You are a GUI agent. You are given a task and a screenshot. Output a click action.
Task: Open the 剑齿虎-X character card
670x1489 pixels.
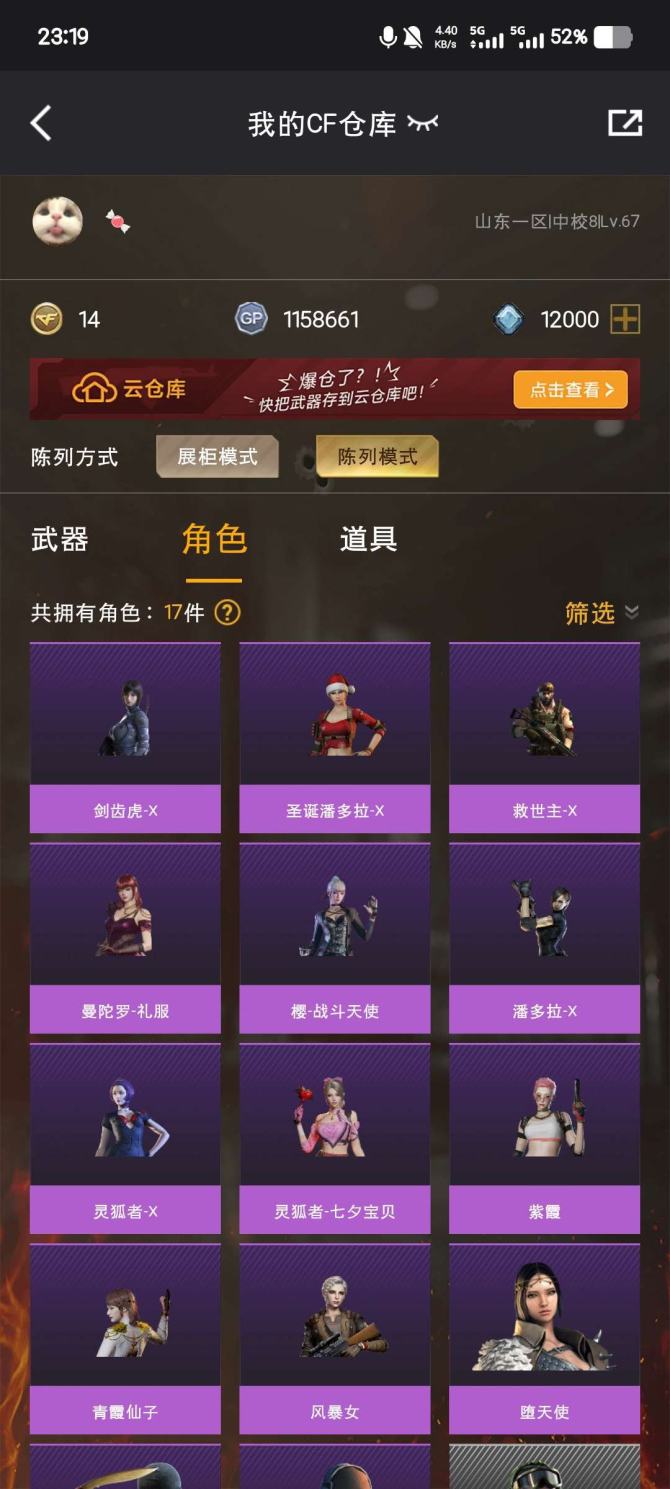click(x=125, y=738)
